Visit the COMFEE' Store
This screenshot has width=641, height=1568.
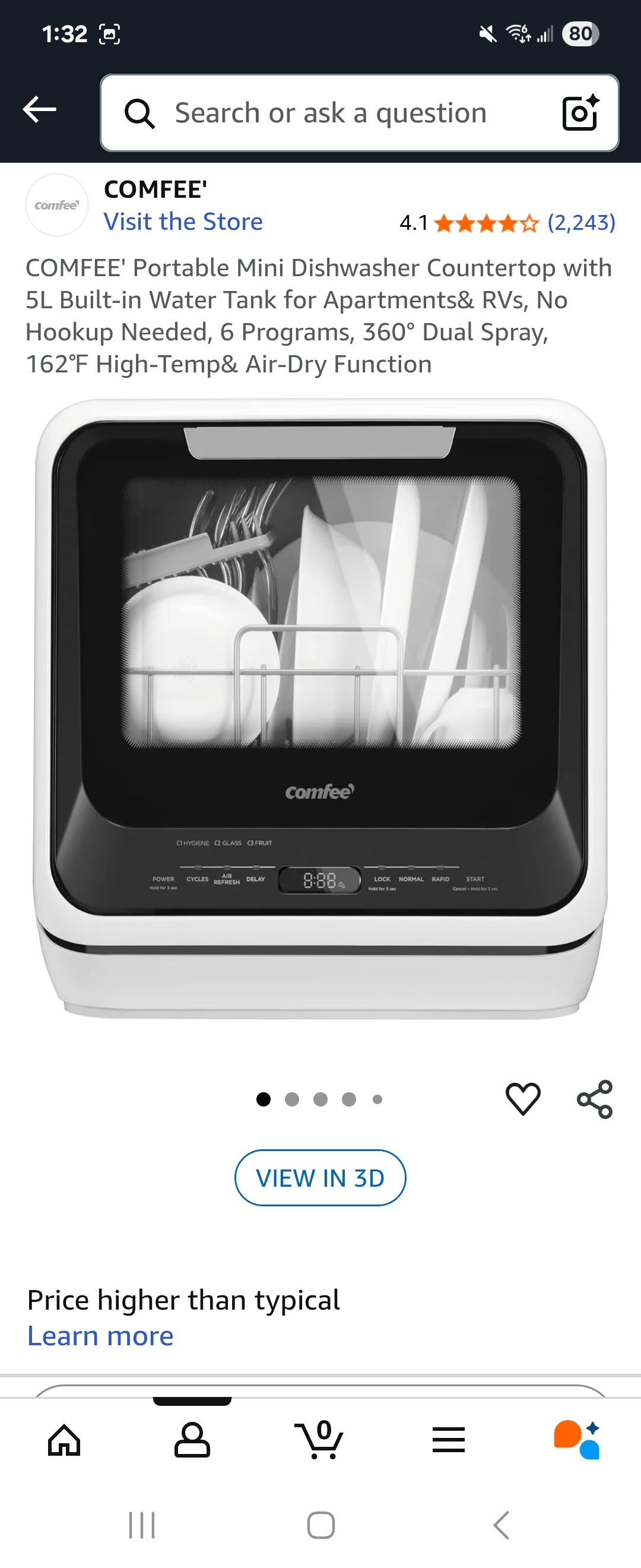tap(183, 222)
